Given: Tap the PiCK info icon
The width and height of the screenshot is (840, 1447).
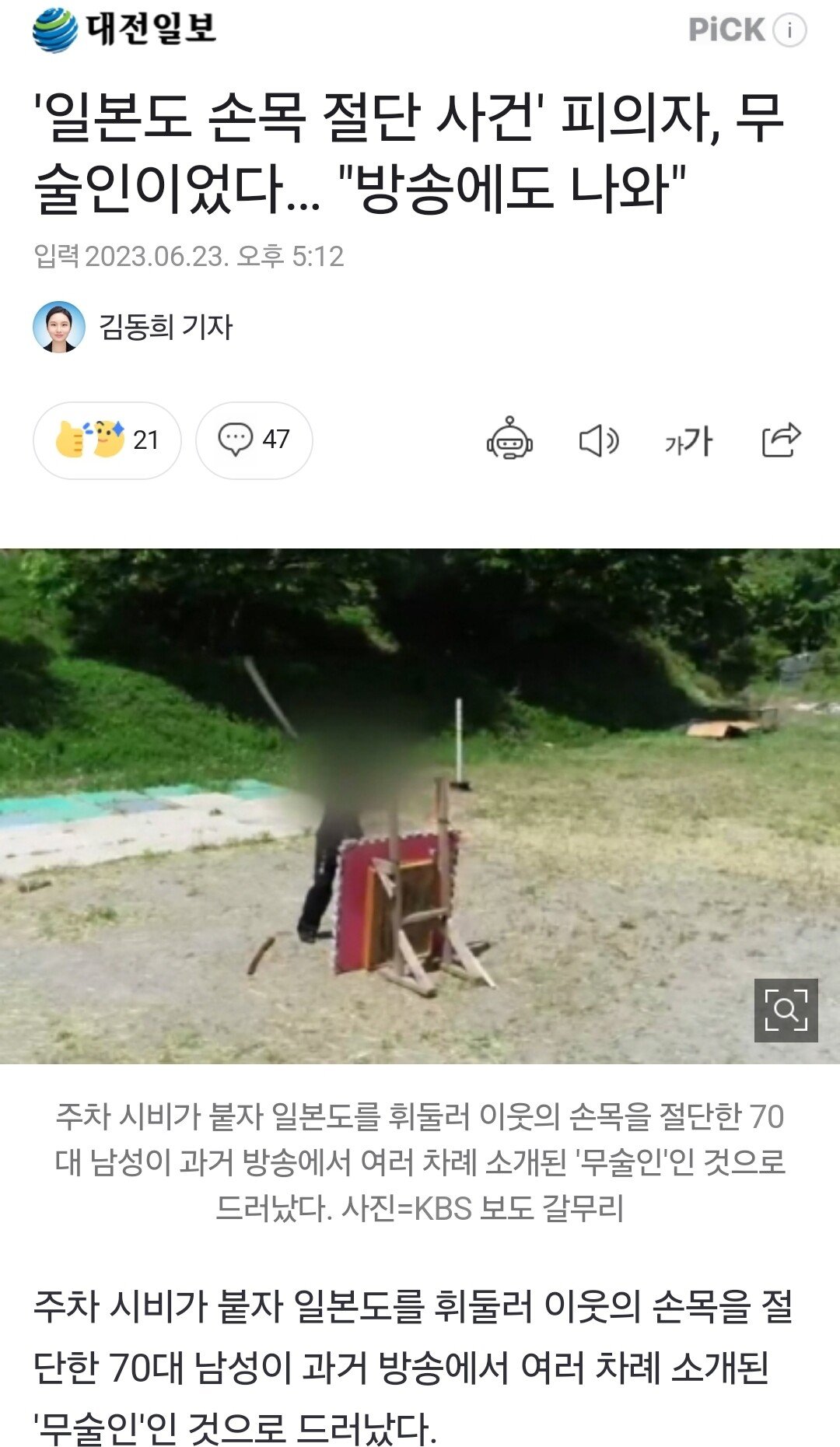Looking at the screenshot, I should 790,30.
